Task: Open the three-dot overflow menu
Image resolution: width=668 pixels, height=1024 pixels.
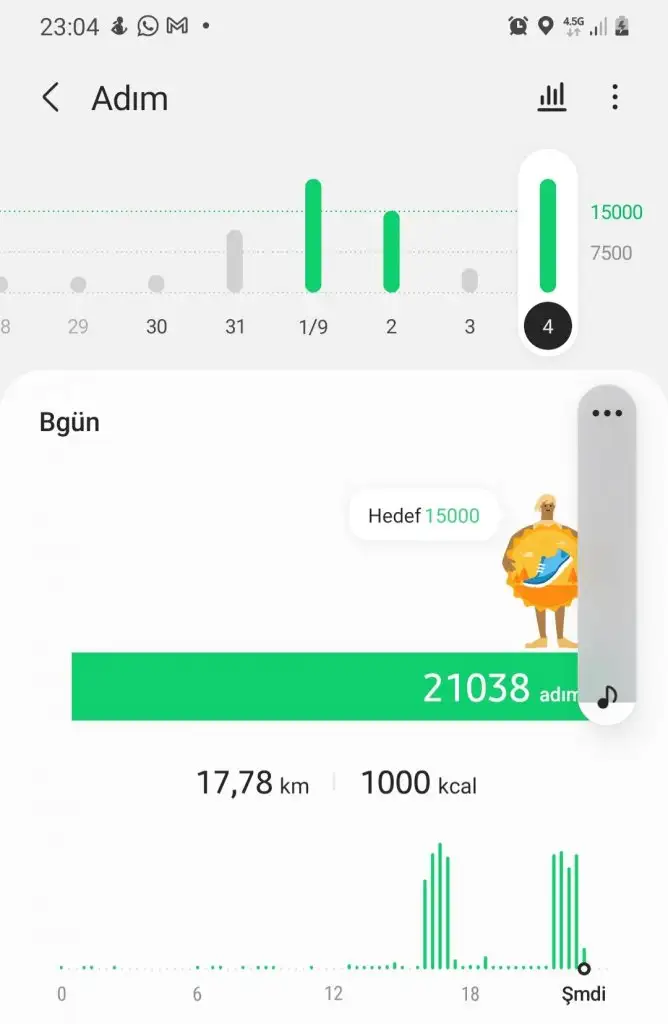Action: click(x=614, y=97)
